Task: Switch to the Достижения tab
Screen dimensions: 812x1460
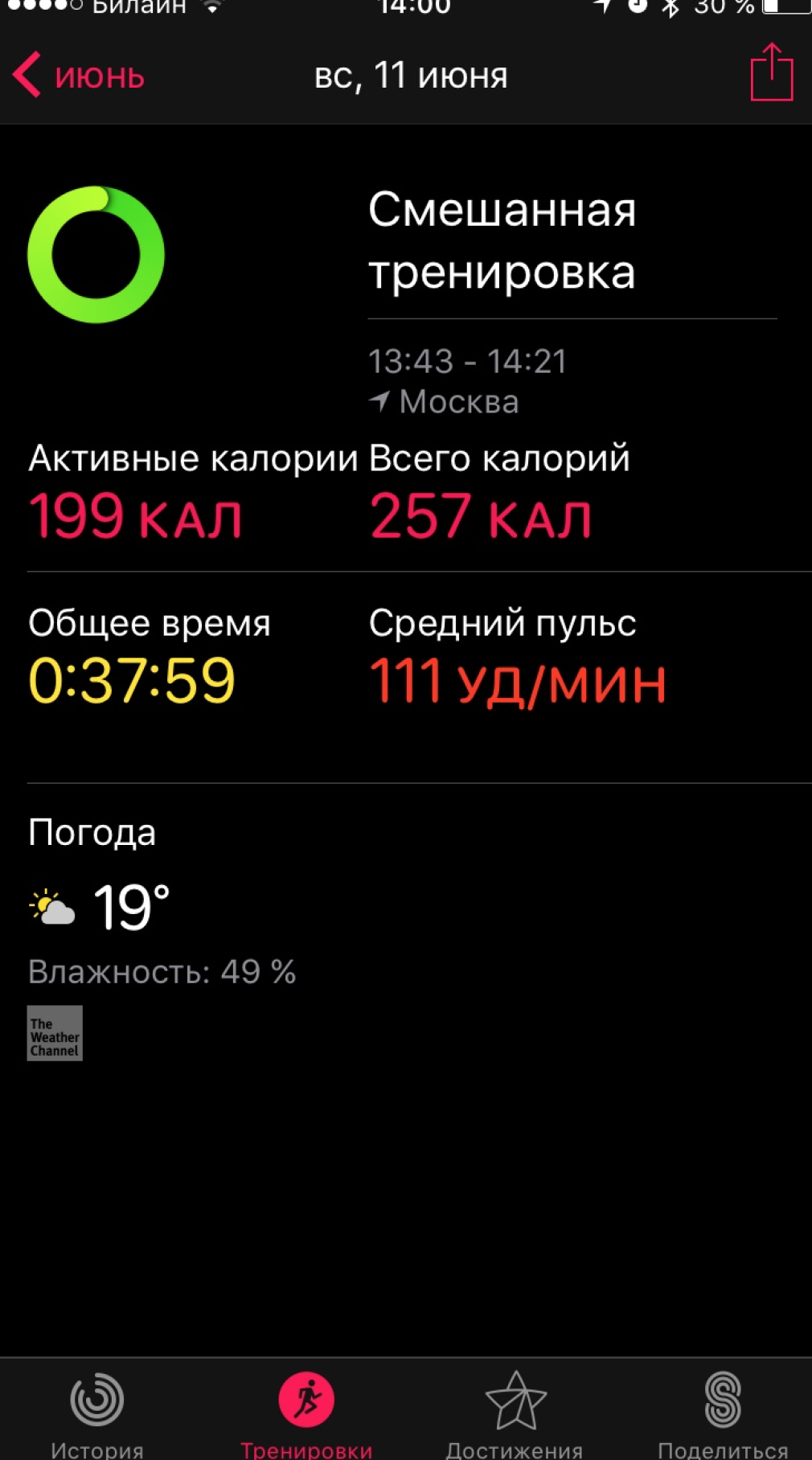Action: [x=515, y=1413]
